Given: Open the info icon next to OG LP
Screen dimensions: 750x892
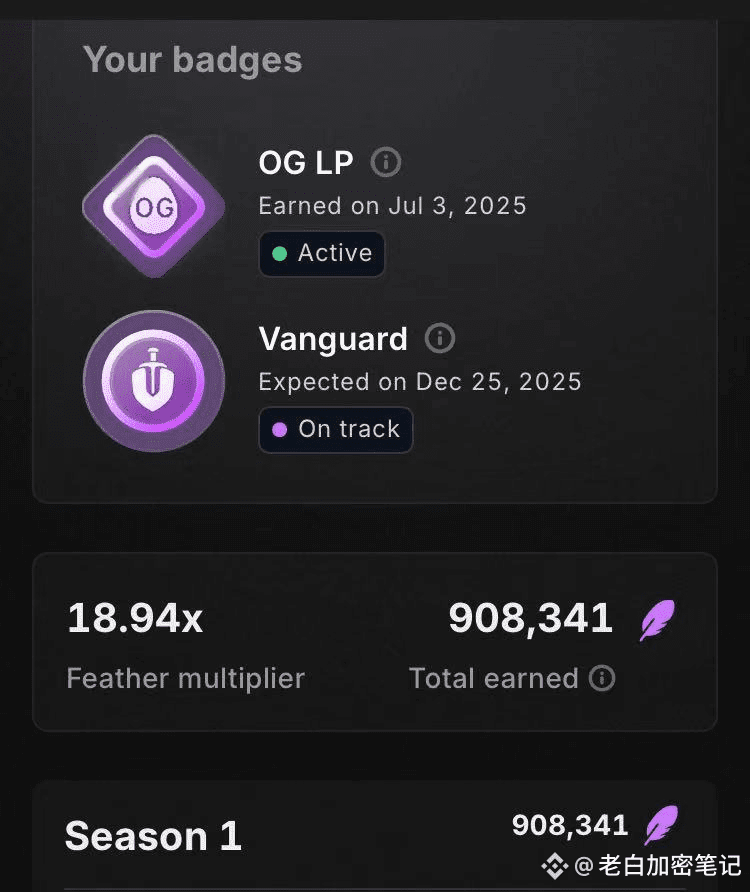Looking at the screenshot, I should coord(386,162).
